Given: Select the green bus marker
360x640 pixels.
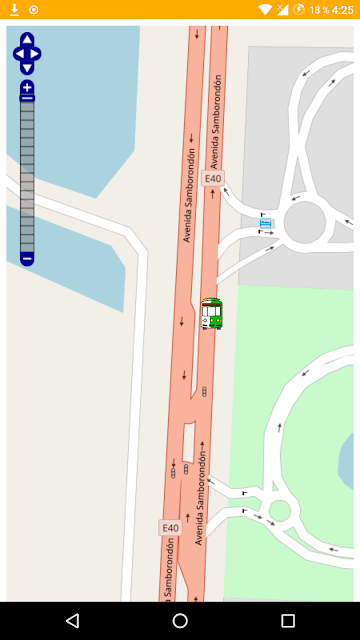Looking at the screenshot, I should click(211, 313).
